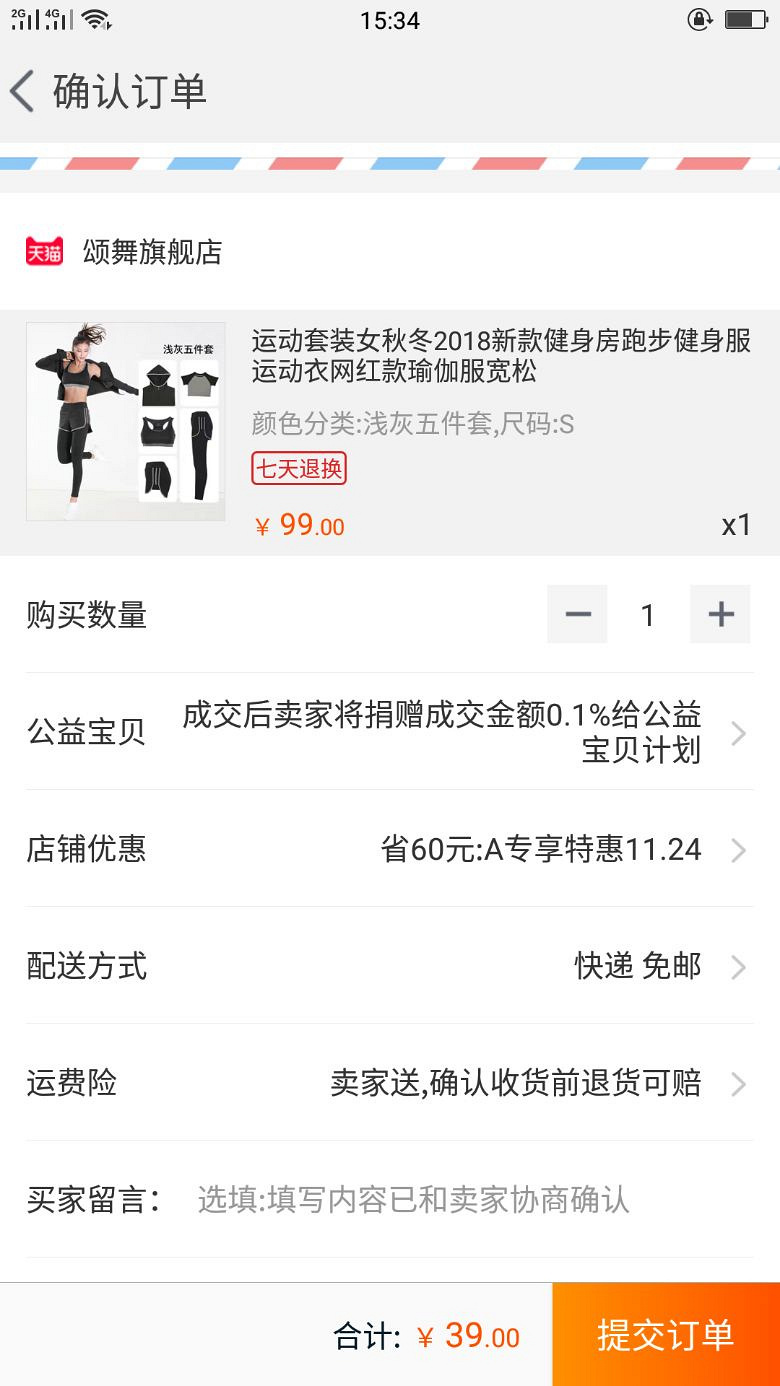Tap the back arrow on the order page
Image resolution: width=780 pixels, height=1386 pixels.
pos(22,89)
